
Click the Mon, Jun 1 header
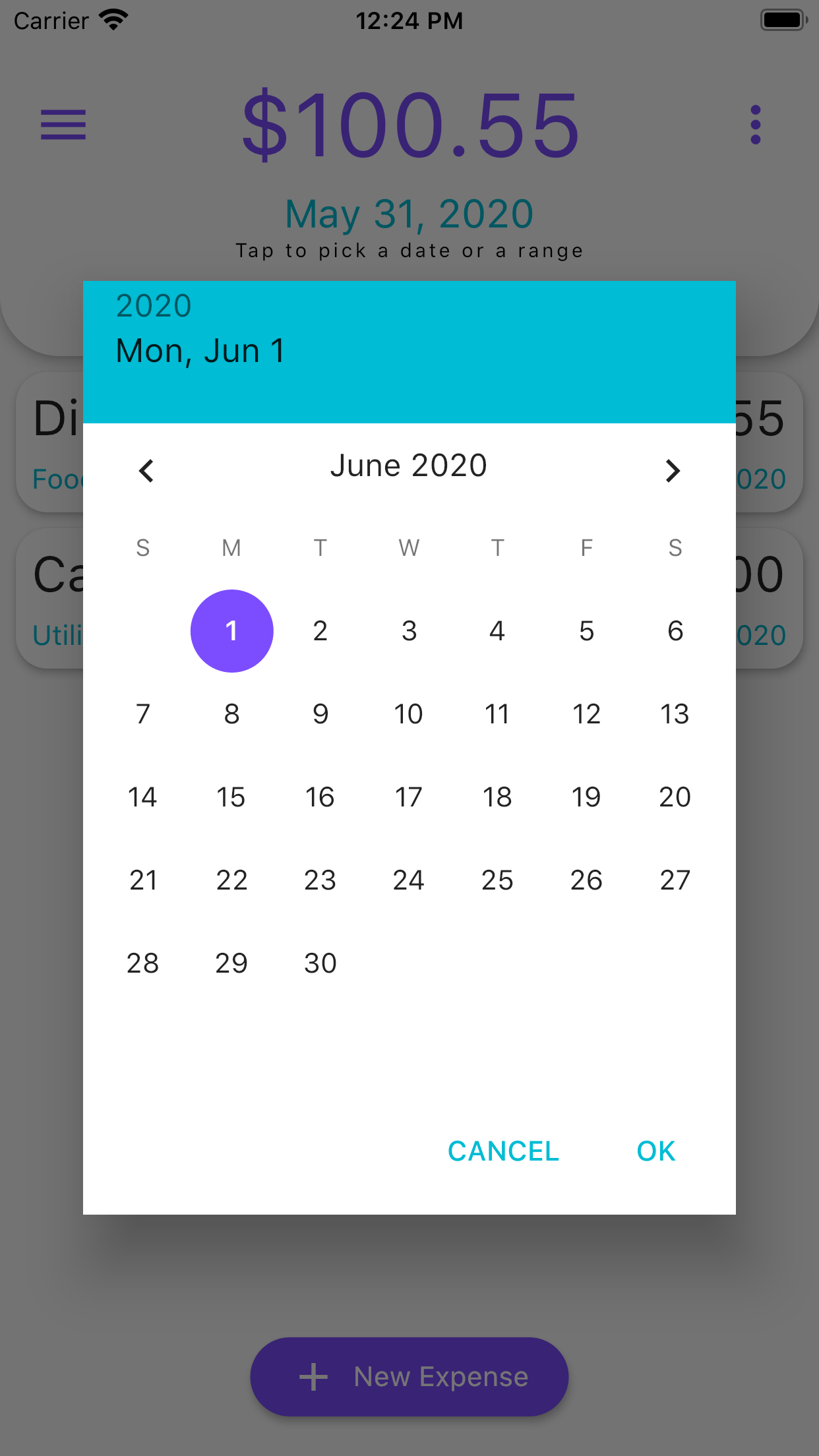[200, 350]
